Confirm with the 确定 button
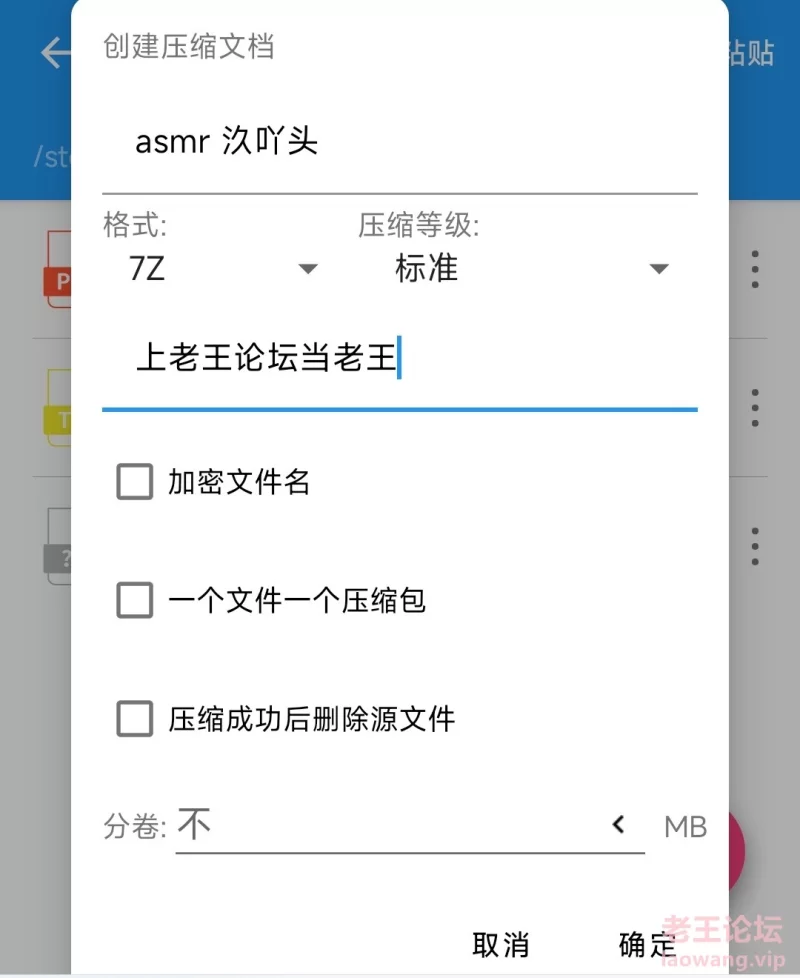 [x=647, y=944]
